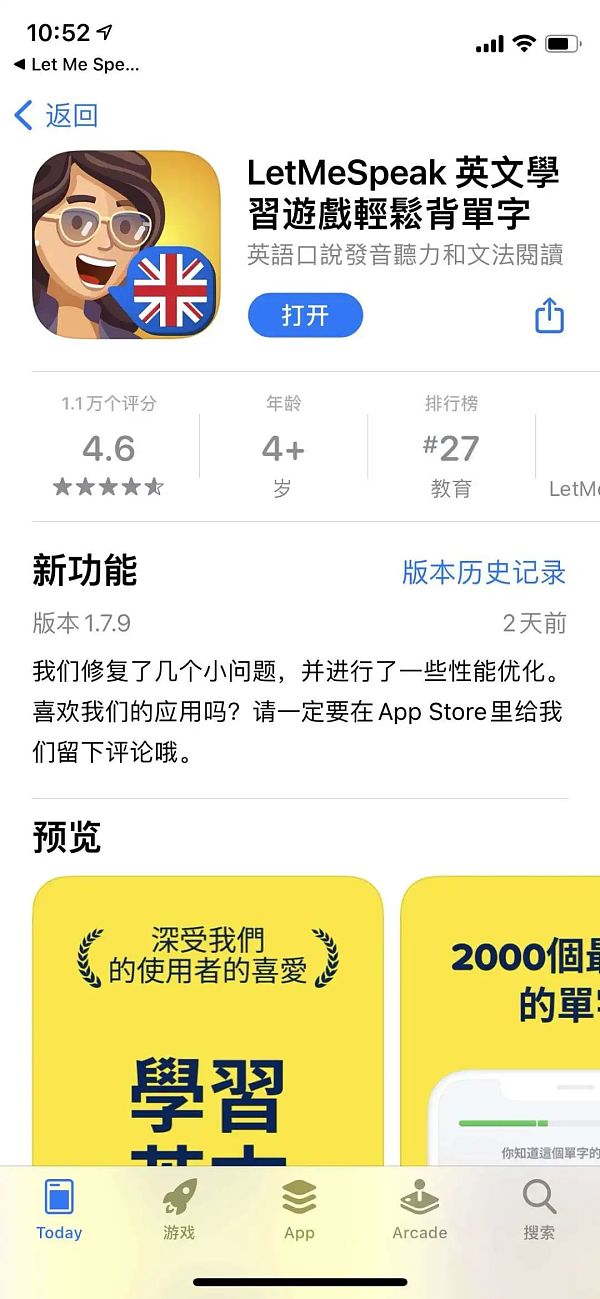
Task: Go back using the 返回 arrow
Action: (56, 115)
